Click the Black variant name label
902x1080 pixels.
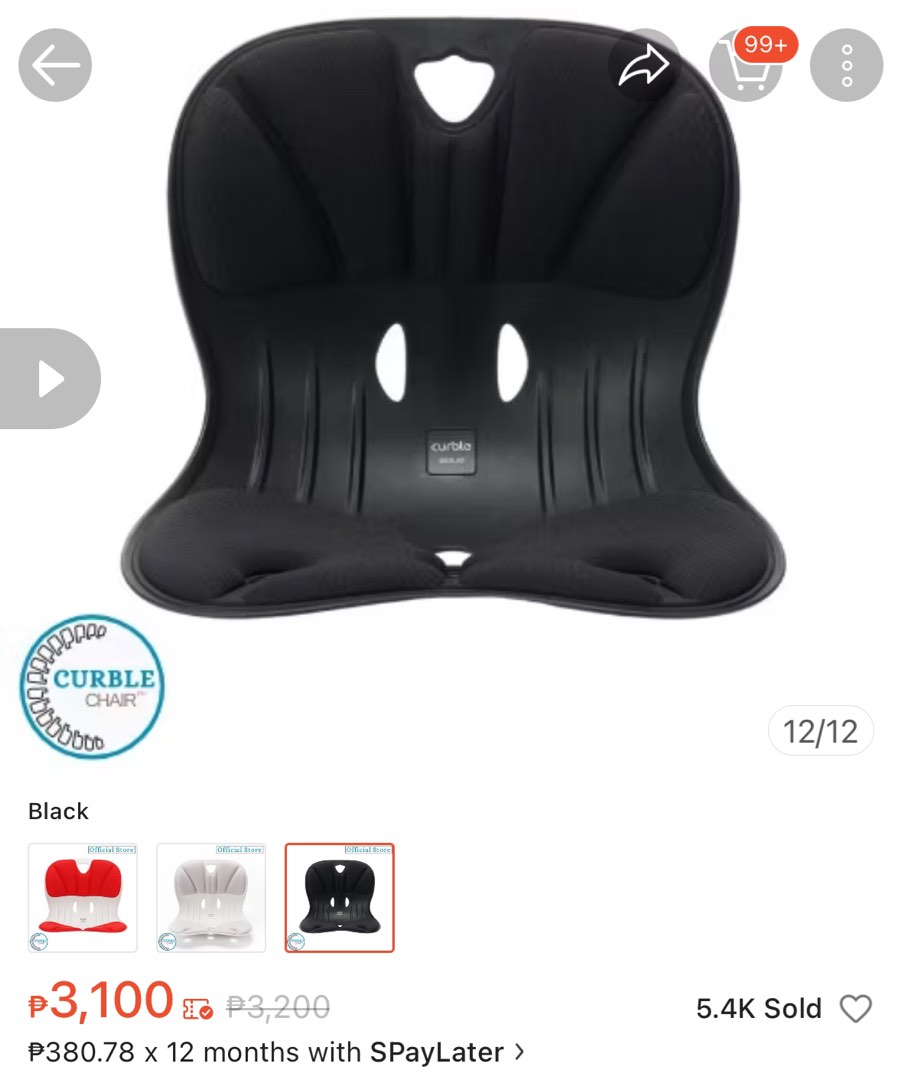tap(58, 811)
